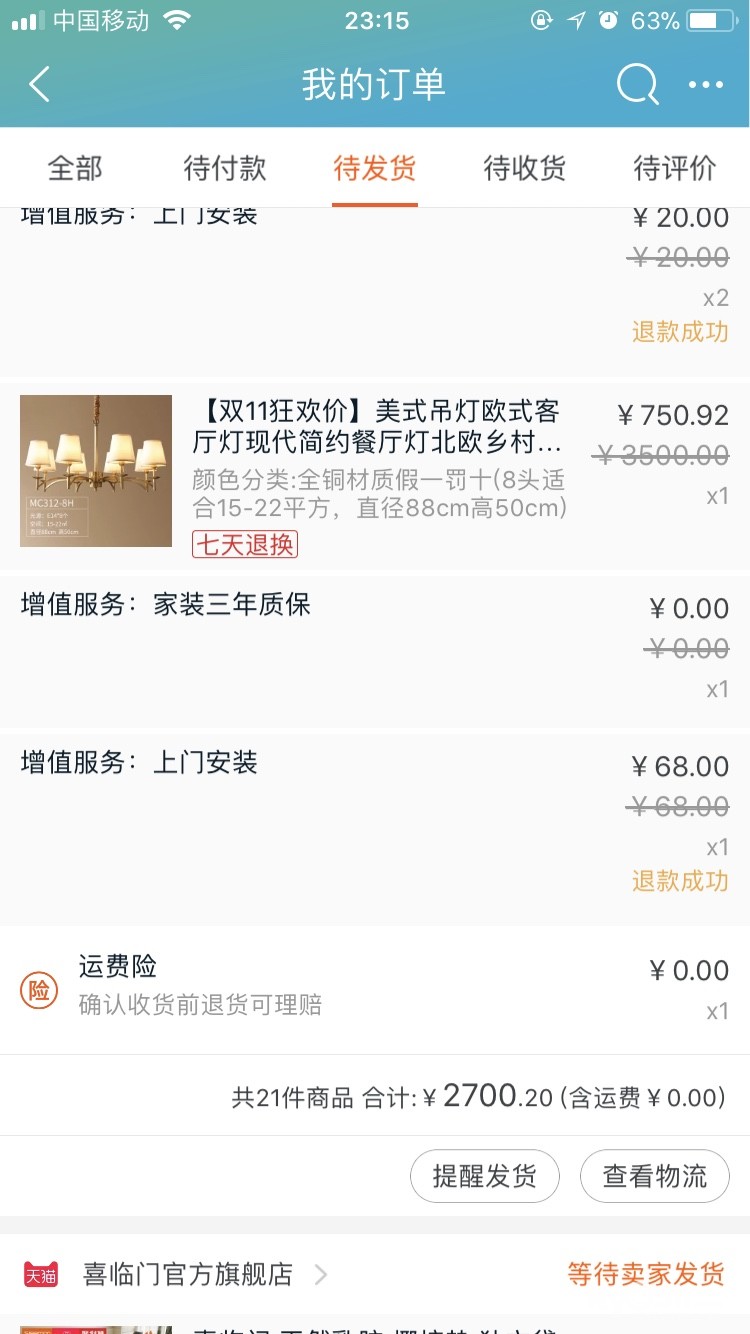Open the 喜临门官方旗舰店 store page
750x1334 pixels.
[x=188, y=1274]
